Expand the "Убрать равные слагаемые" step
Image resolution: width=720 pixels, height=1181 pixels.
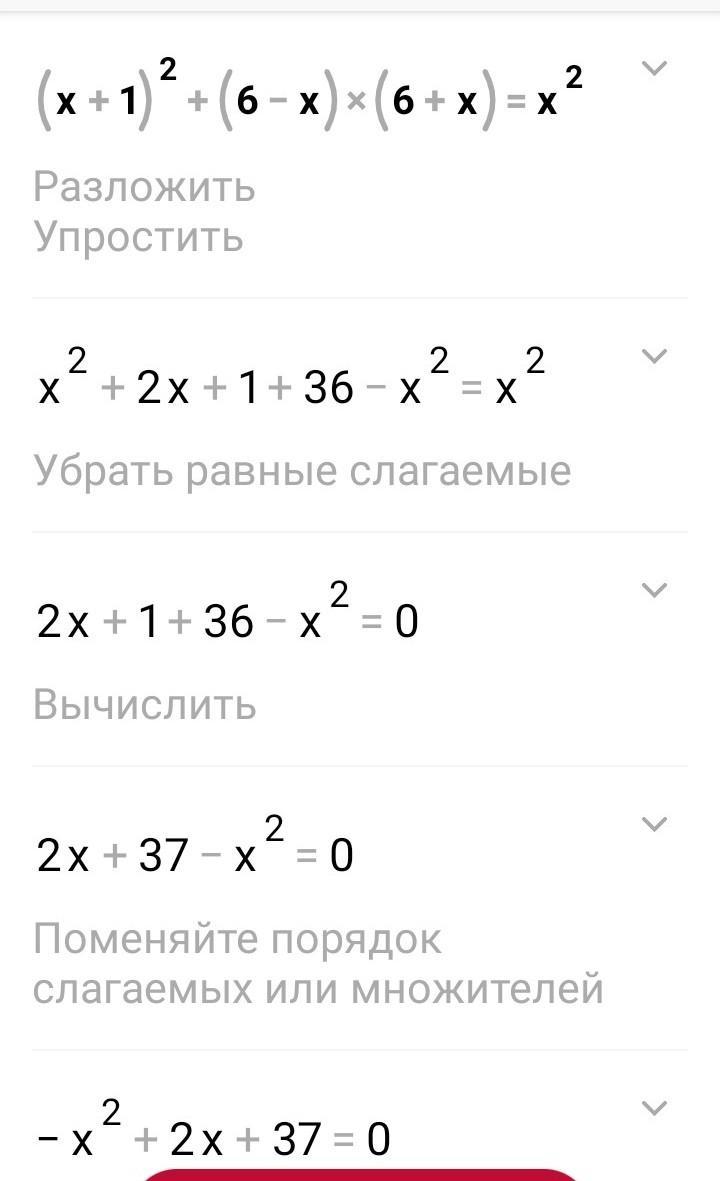(x=653, y=357)
